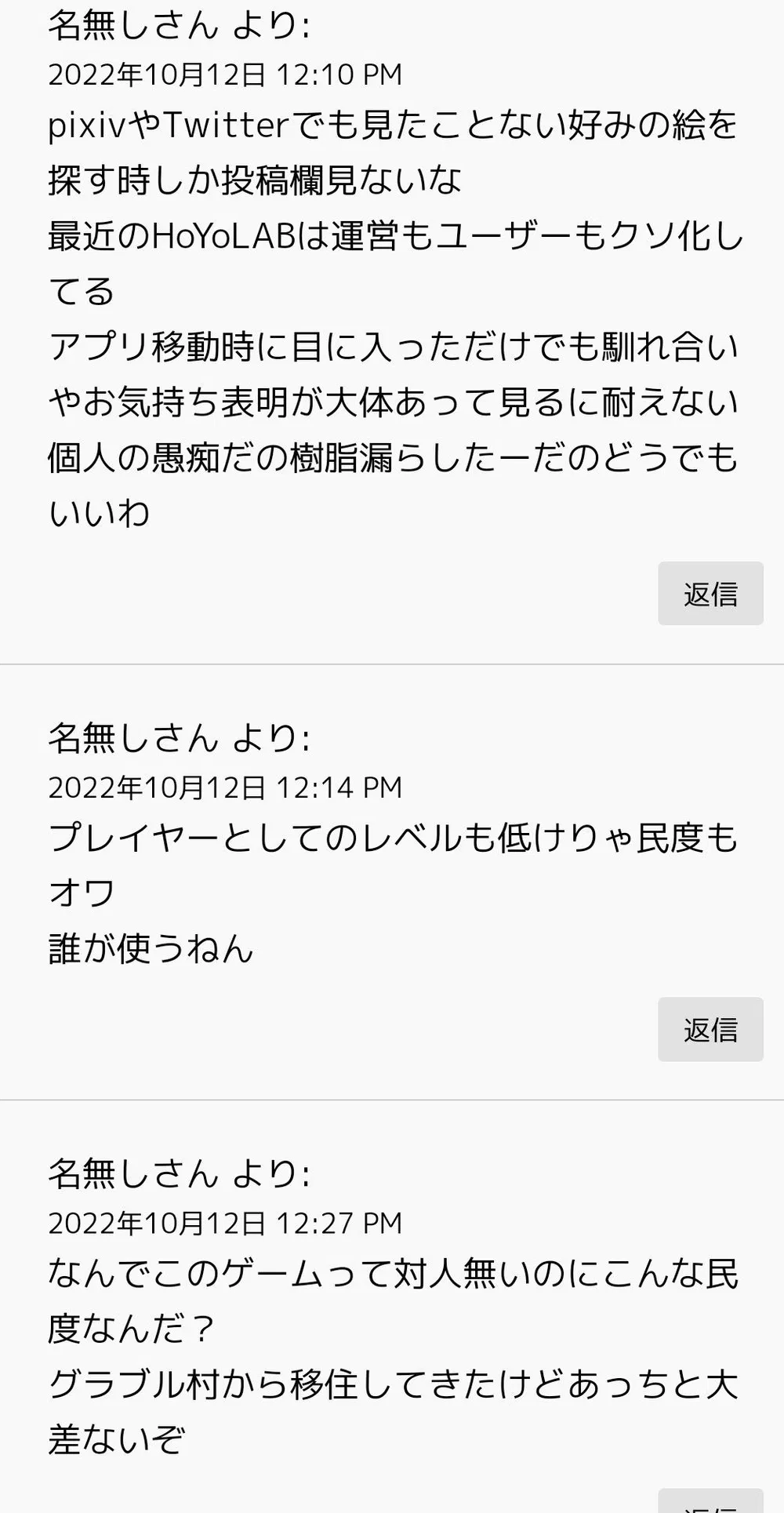Tap 返信 under the 12:27 PM comment
Screen dimensions: 784x1513
(710, 1503)
